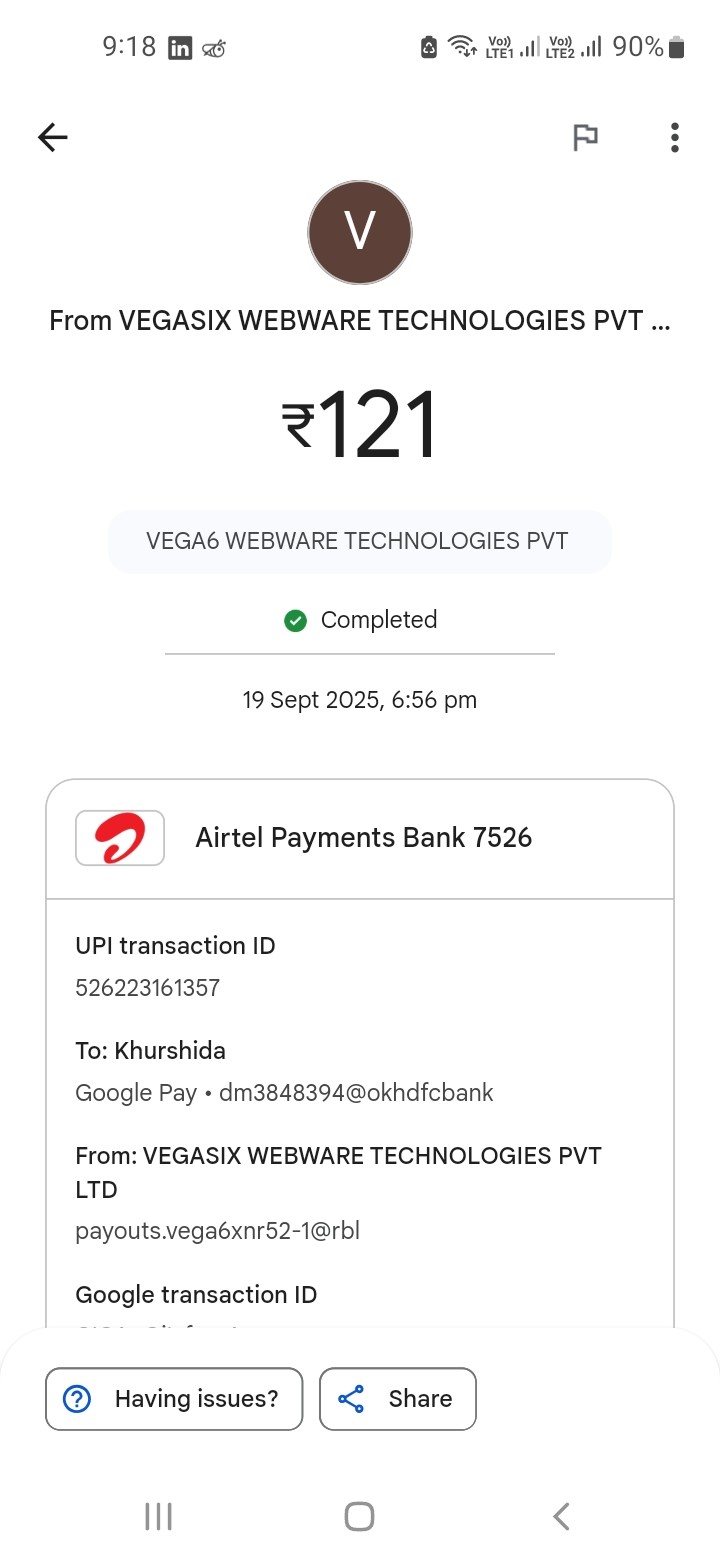Open recent apps from the navigation bar
Viewport: 720px width, 1560px height.
[x=158, y=1516]
